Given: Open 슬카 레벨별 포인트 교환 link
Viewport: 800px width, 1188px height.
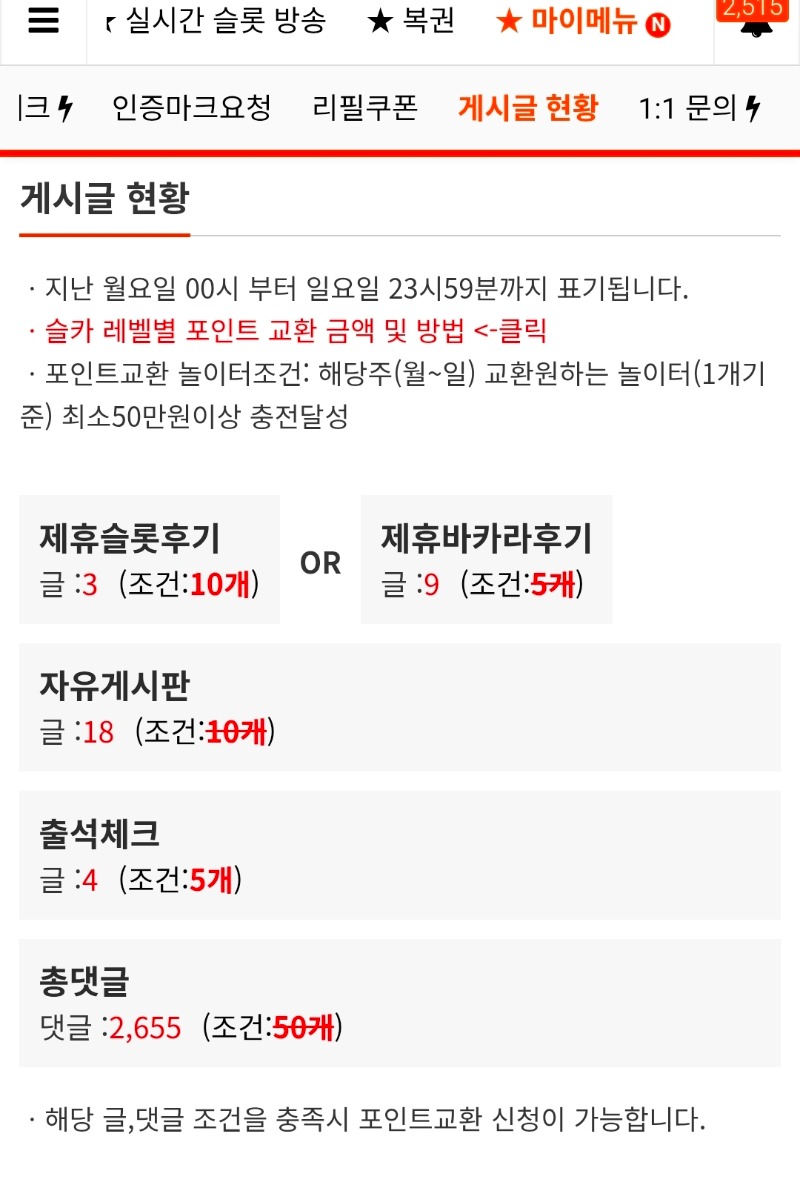Looking at the screenshot, I should (288, 330).
